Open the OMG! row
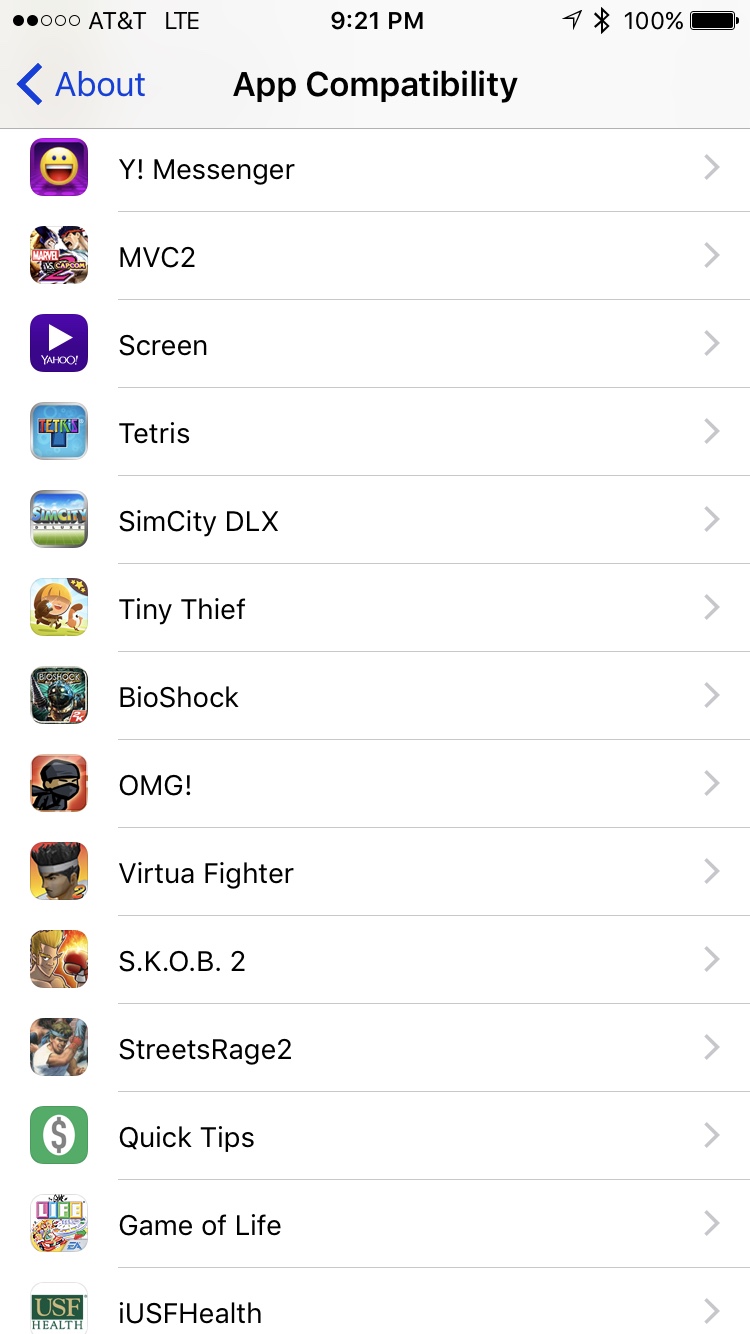750x1334 pixels. tap(375, 785)
